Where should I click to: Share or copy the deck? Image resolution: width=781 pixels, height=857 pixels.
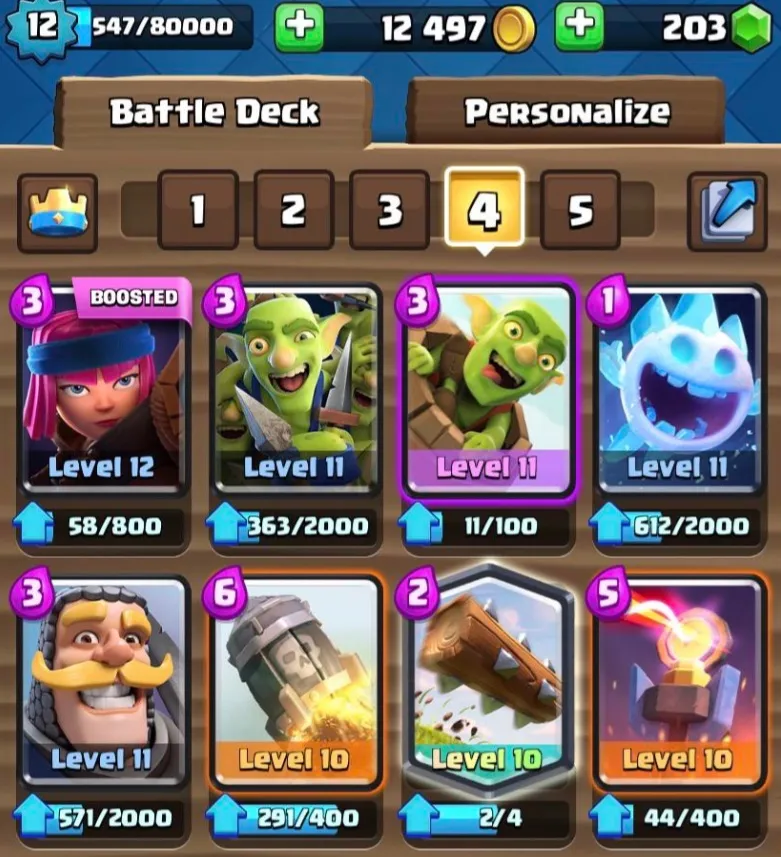pyautogui.click(x=727, y=212)
